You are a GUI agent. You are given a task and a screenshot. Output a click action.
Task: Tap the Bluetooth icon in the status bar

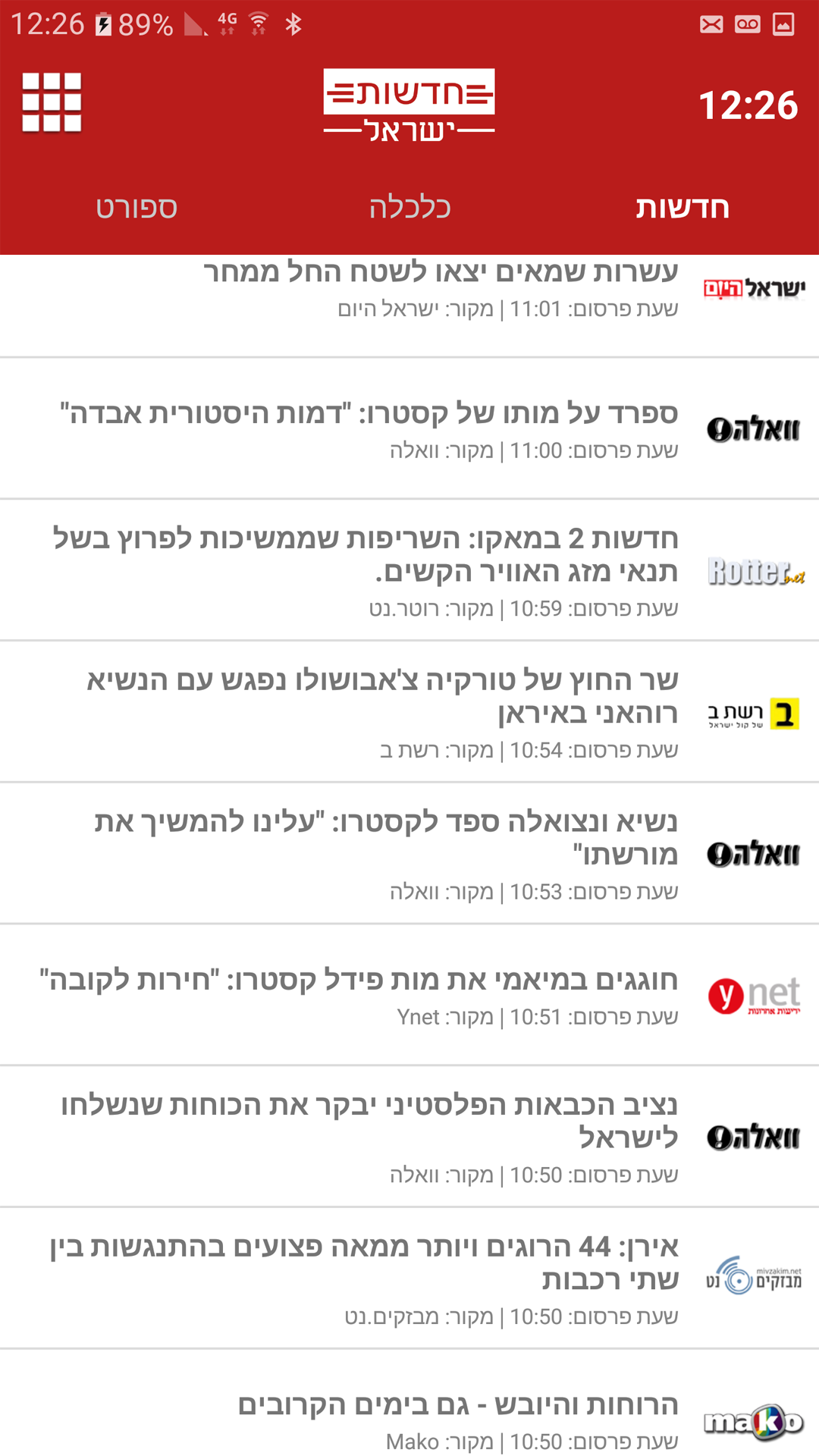(295, 23)
